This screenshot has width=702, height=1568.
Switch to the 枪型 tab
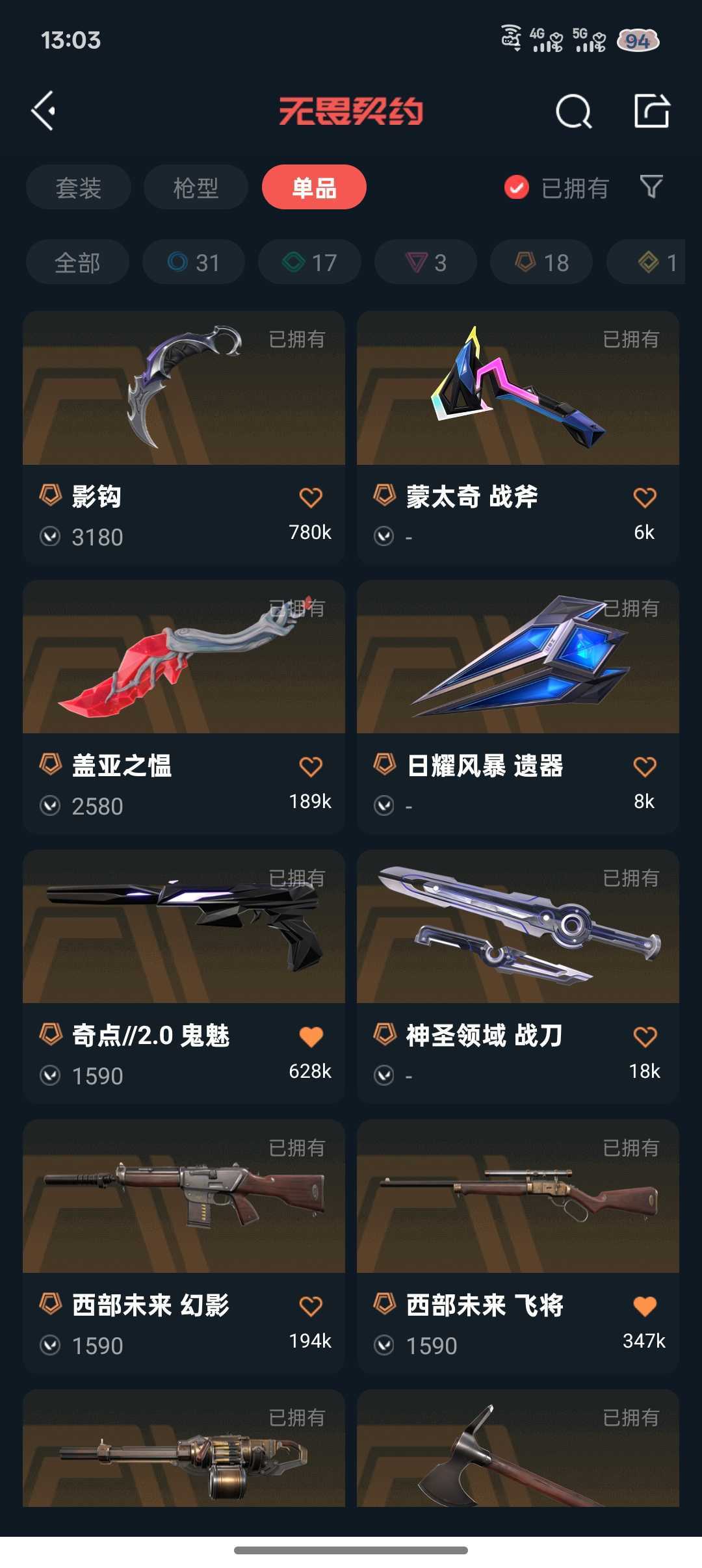pos(196,188)
